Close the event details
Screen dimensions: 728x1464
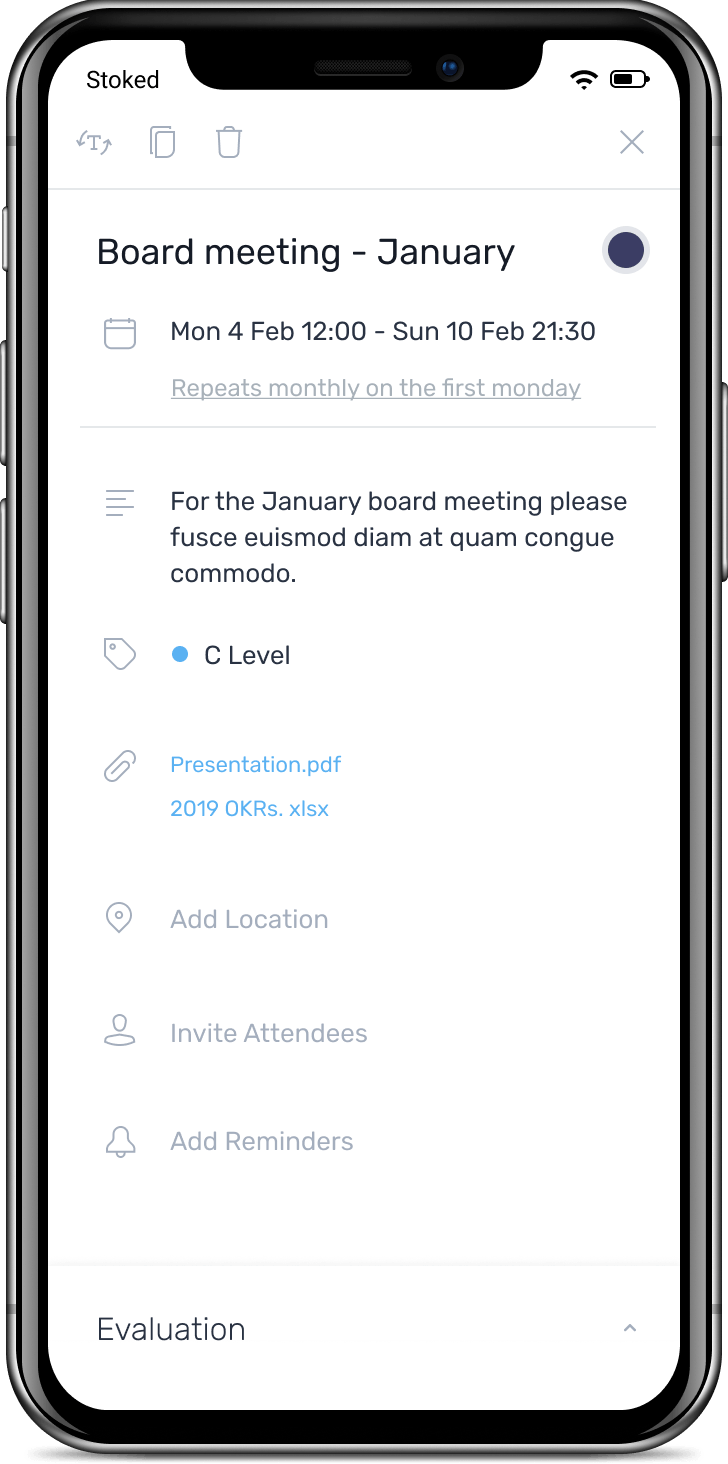tap(631, 142)
